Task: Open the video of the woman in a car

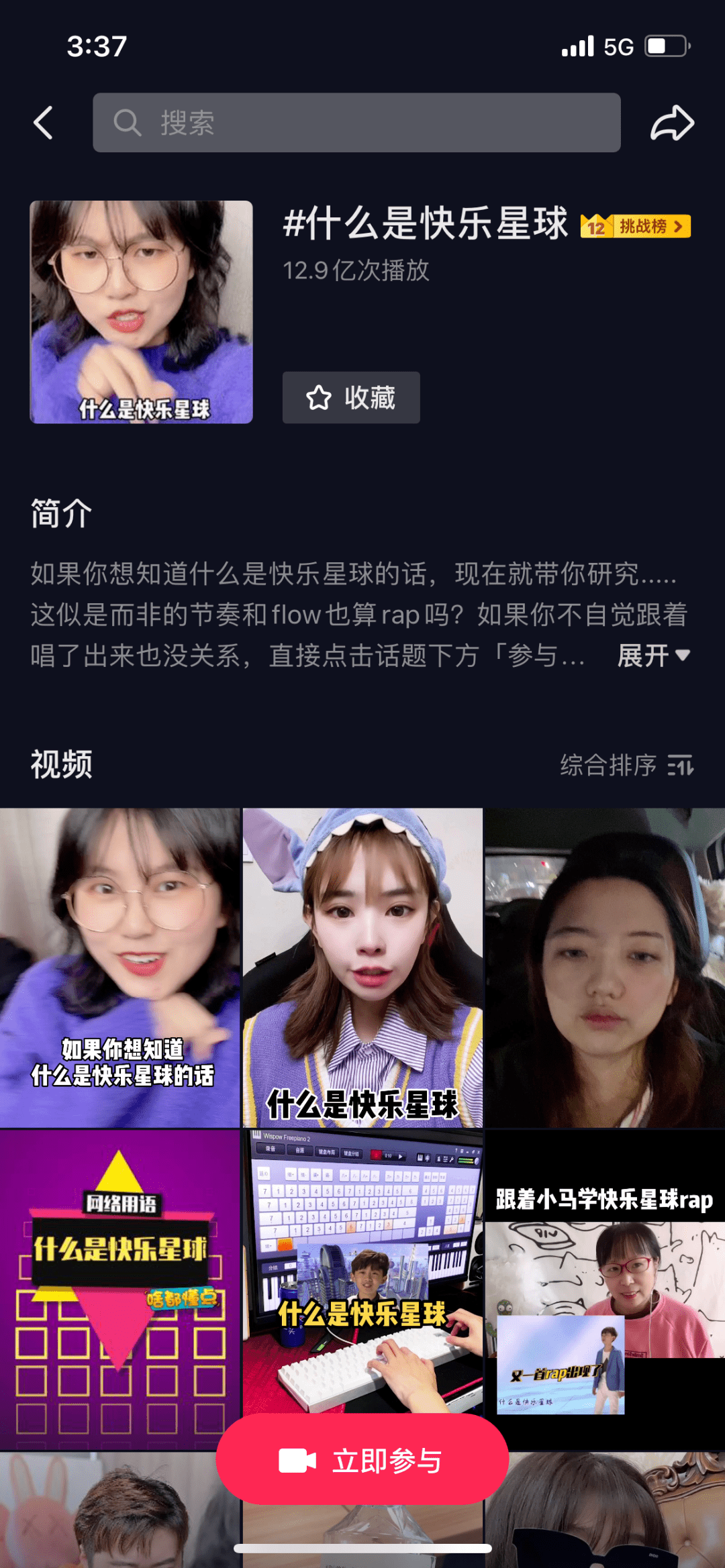Action: (x=605, y=966)
